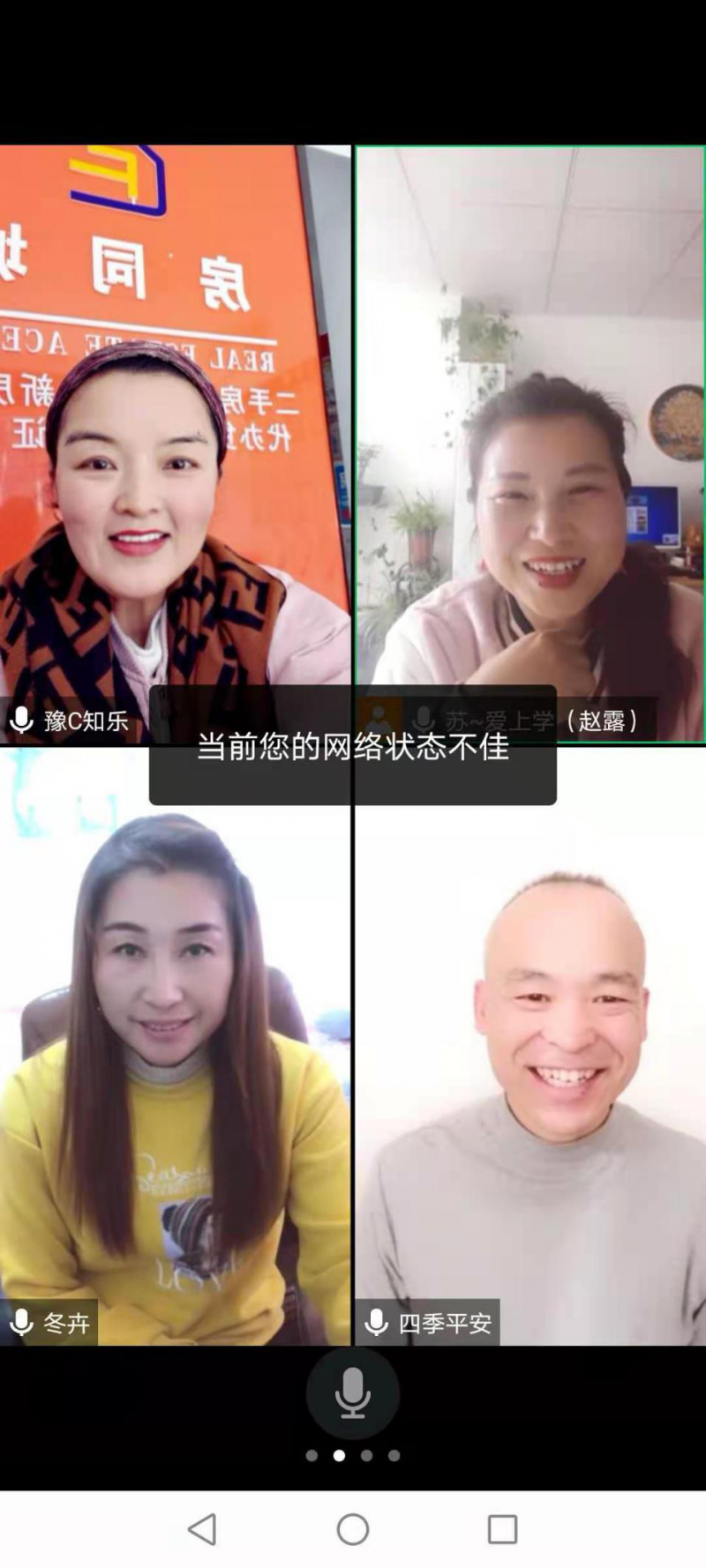The height and width of the screenshot is (1568, 706).
Task: Tap the microphone mute button
Action: tap(352, 1393)
